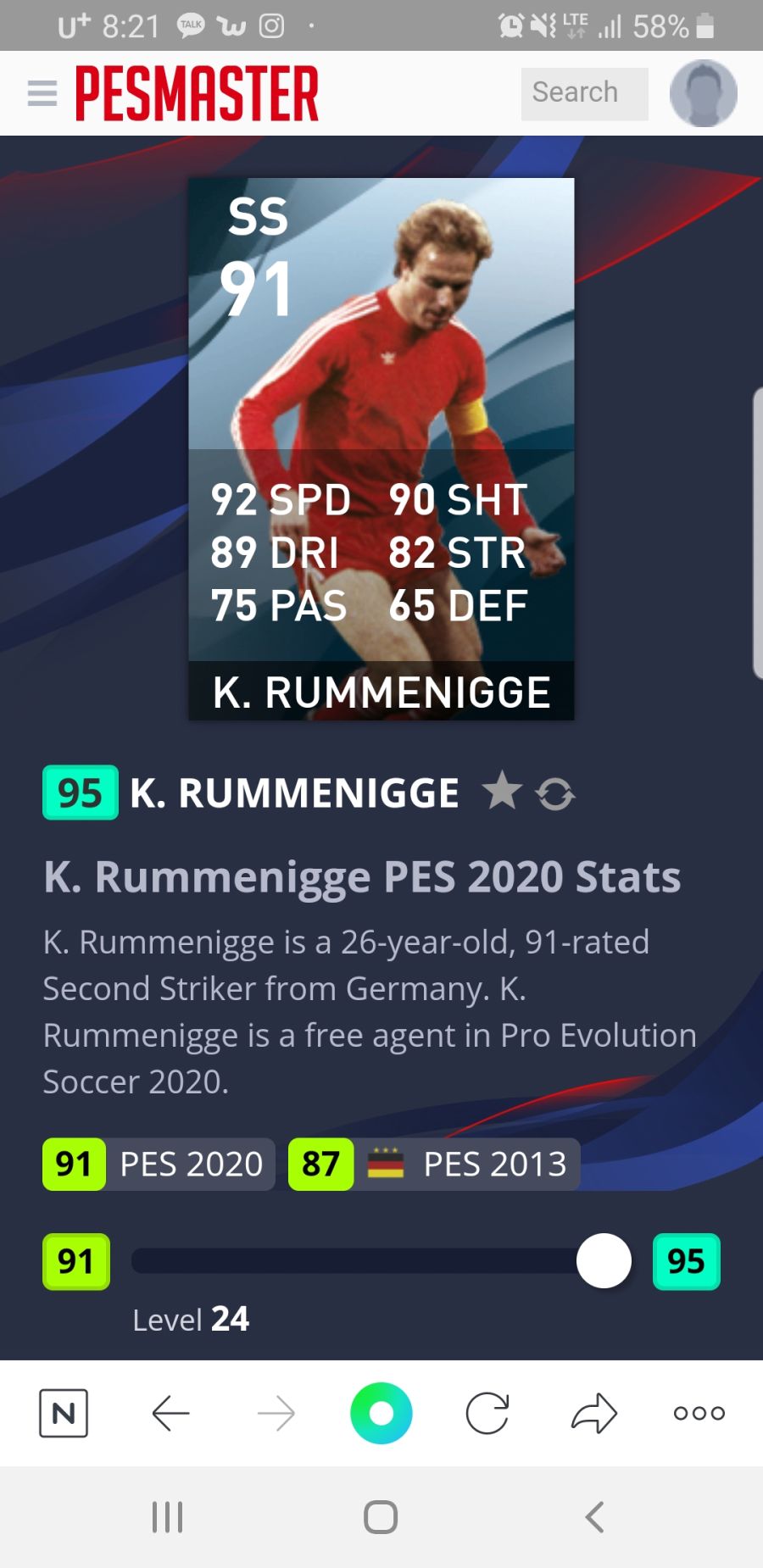Tap the Pesmaster logo to go home
763x1568 pixels.
[x=197, y=93]
